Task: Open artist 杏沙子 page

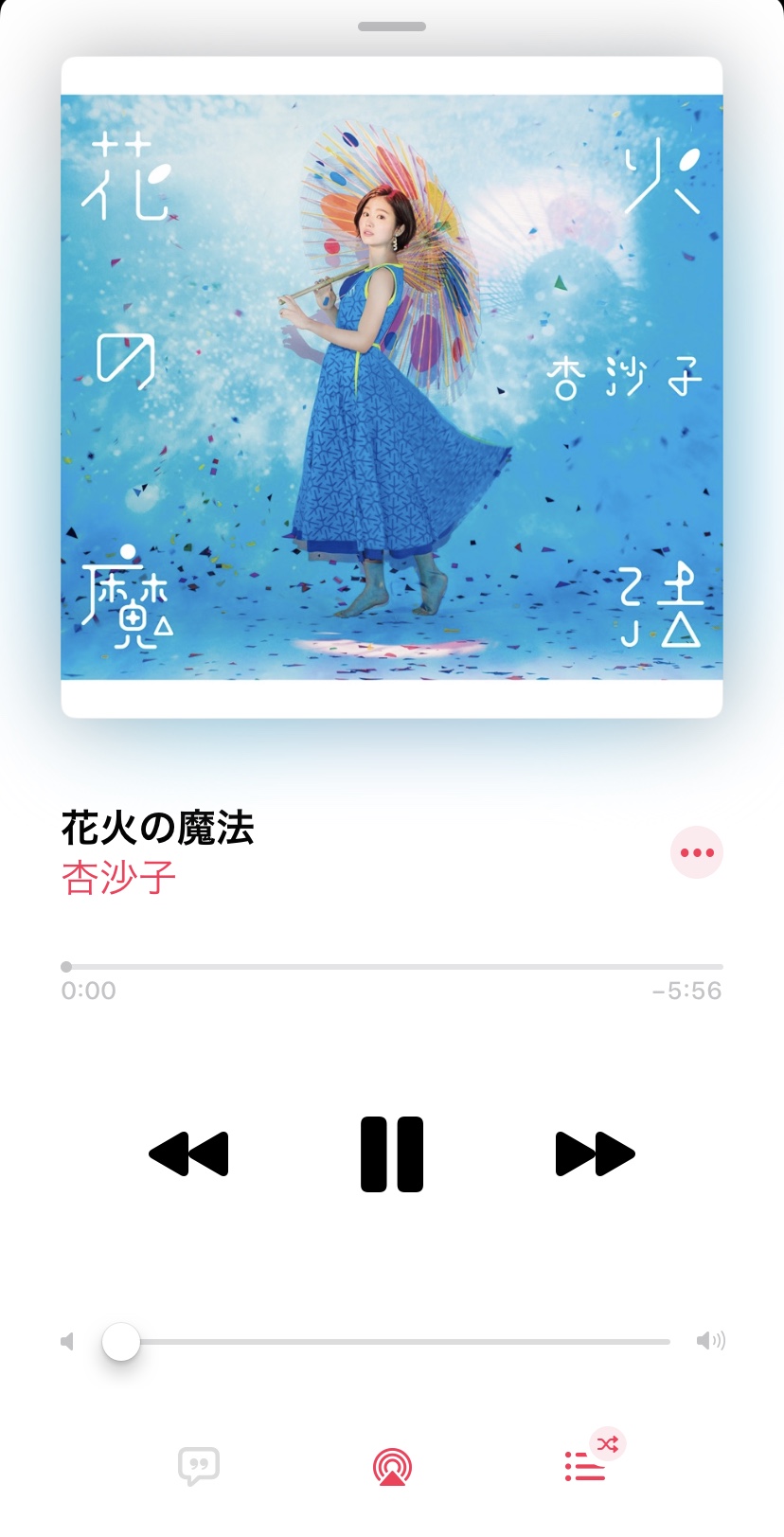Action: tap(119, 878)
